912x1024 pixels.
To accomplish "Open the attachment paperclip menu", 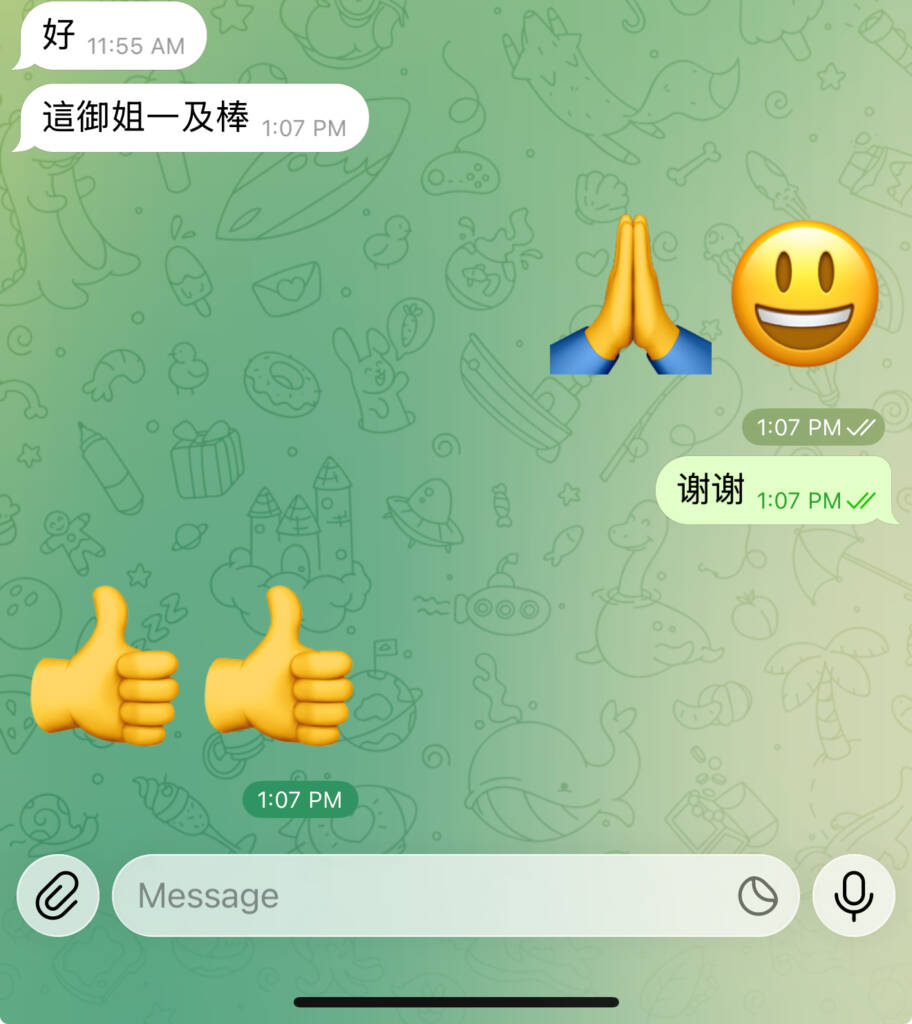I will click(x=58, y=895).
